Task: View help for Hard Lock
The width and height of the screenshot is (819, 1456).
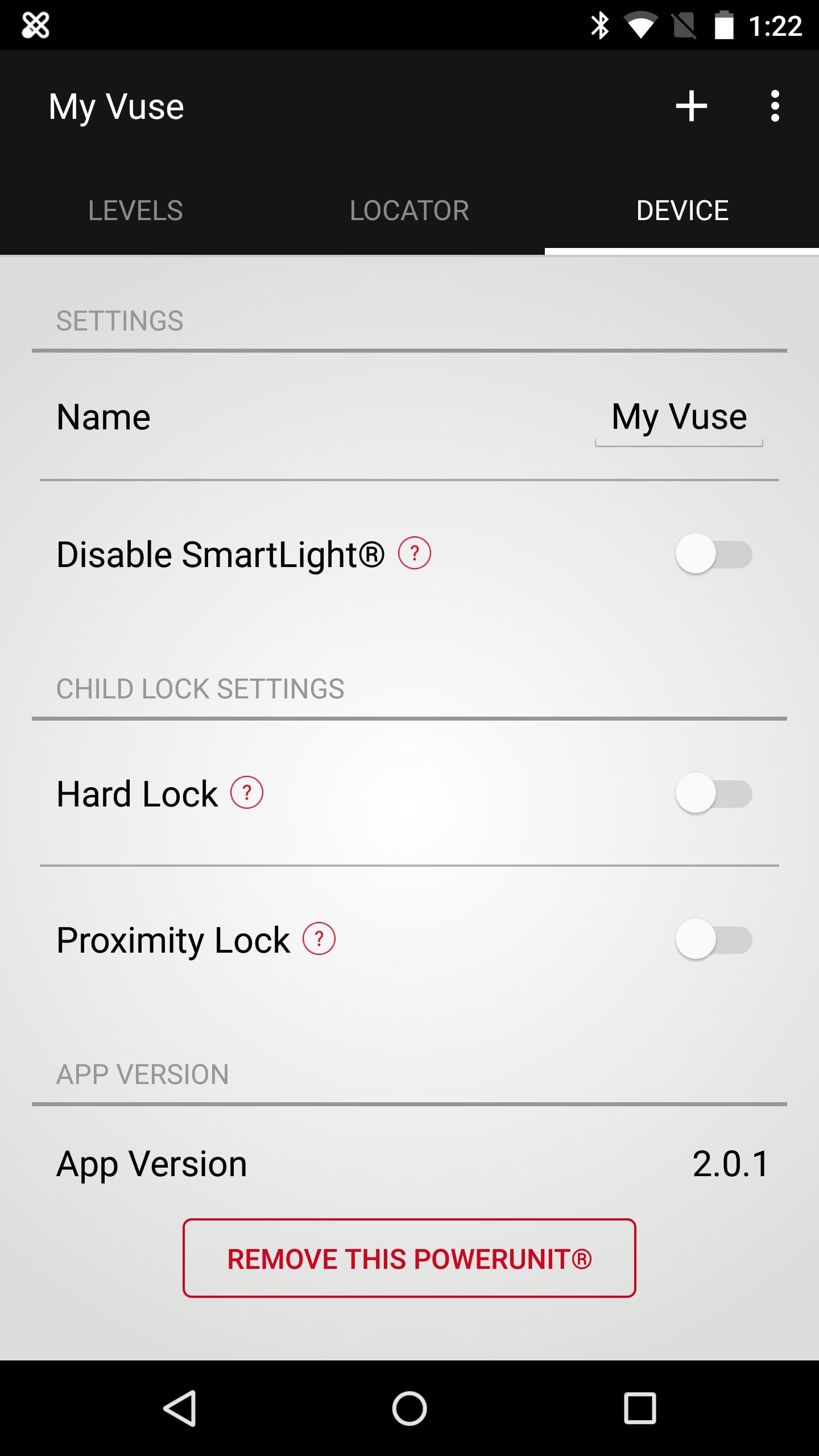Action: (x=247, y=792)
